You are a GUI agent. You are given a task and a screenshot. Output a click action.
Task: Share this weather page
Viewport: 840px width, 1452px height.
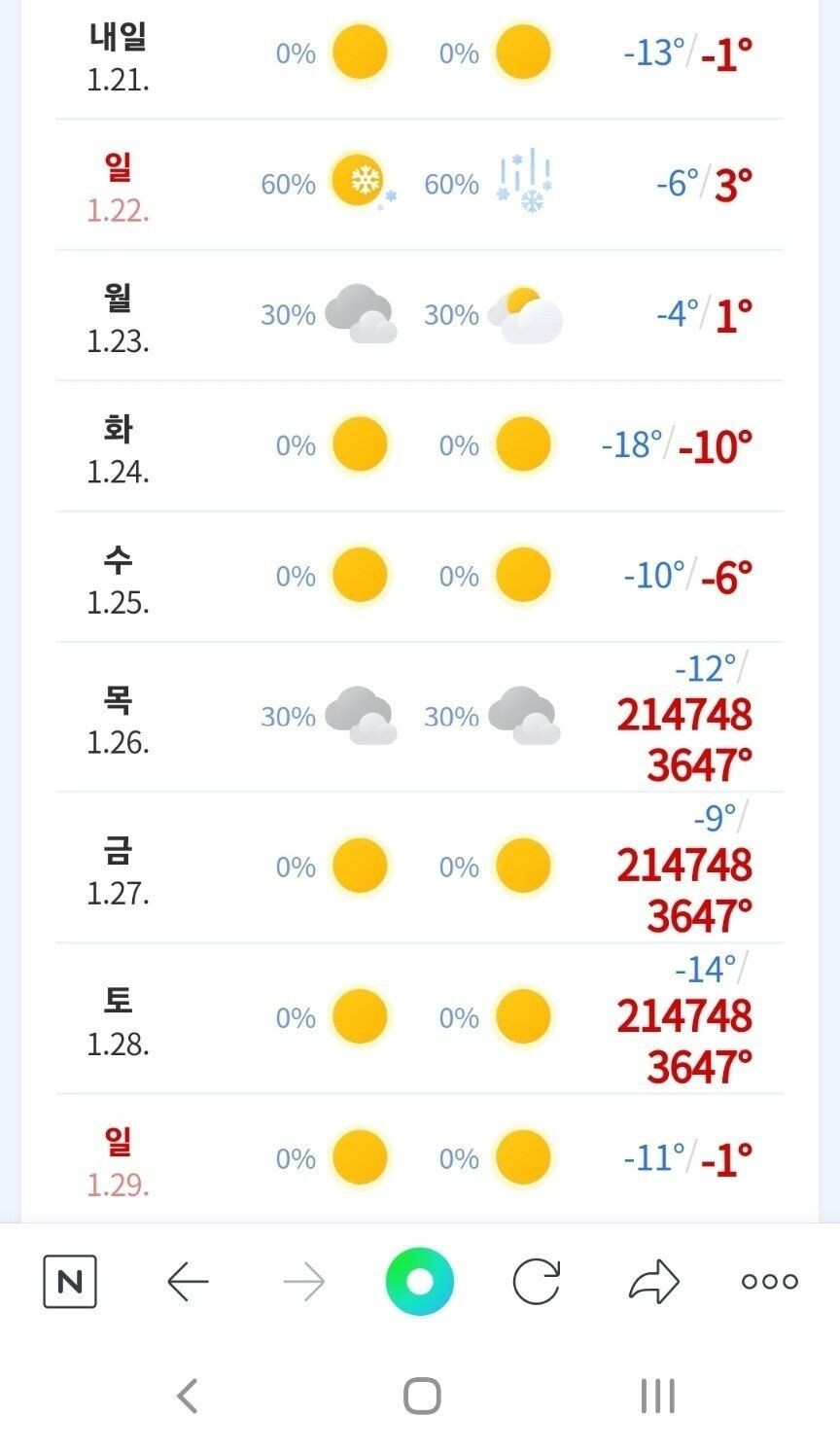click(653, 1282)
